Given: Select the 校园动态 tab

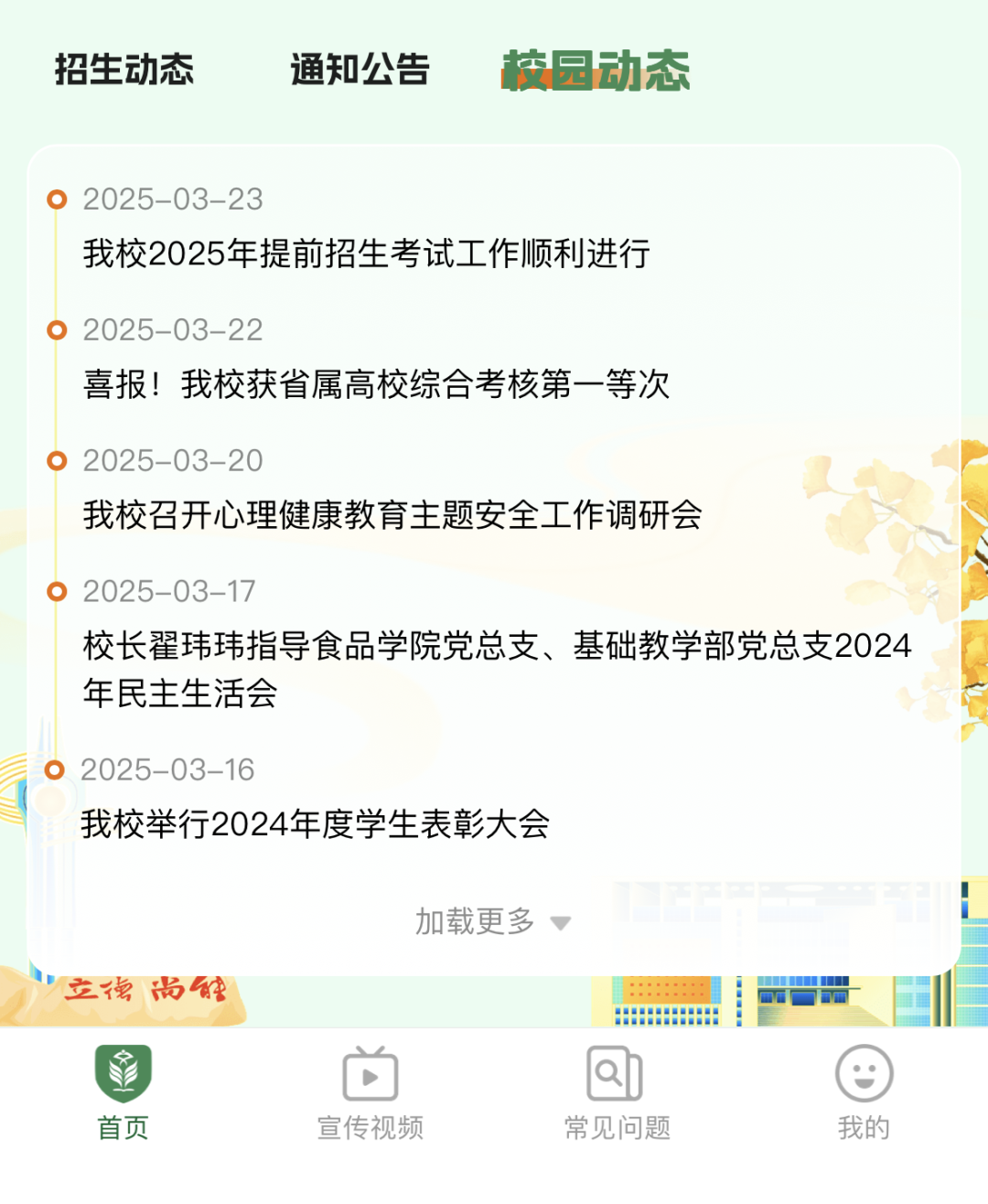Looking at the screenshot, I should click(596, 70).
